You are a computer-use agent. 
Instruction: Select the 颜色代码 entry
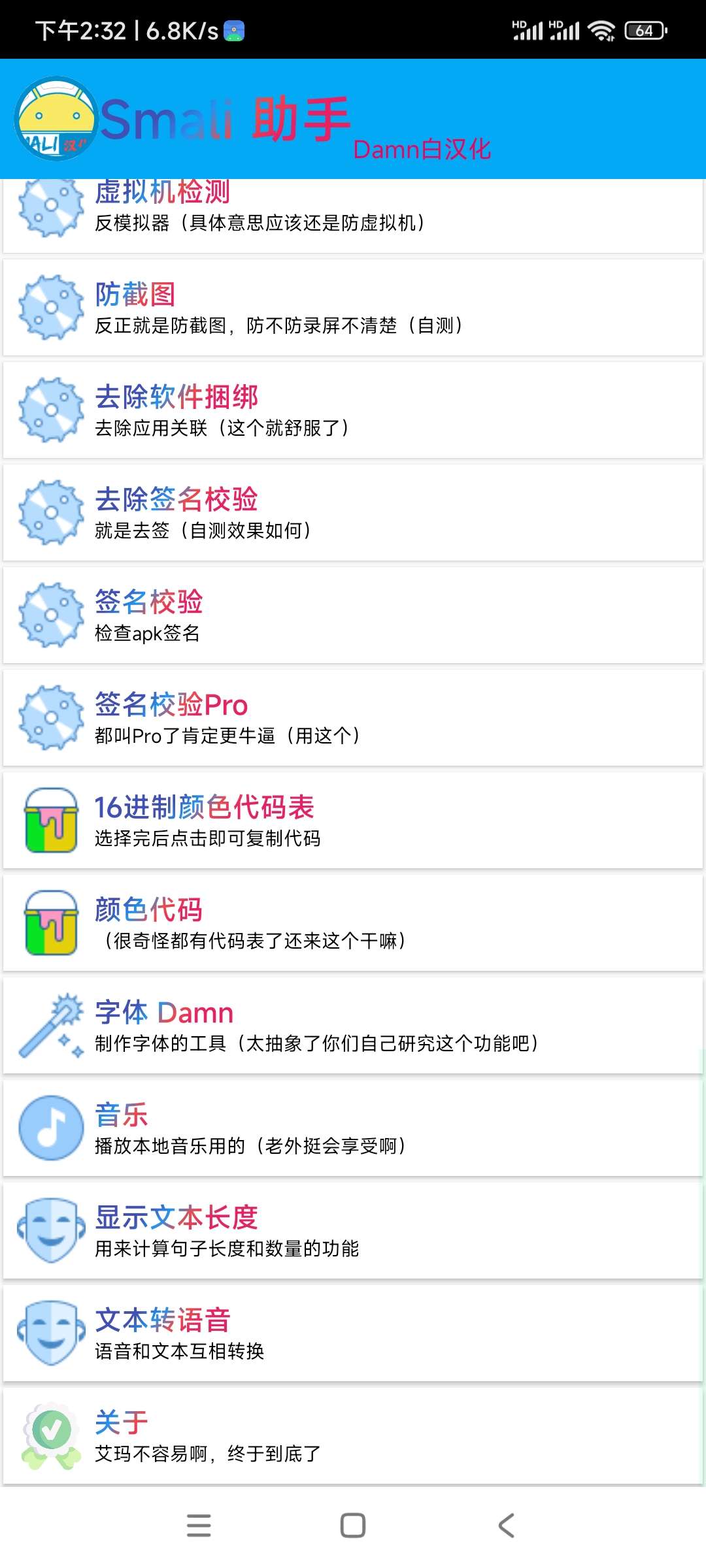coord(353,923)
